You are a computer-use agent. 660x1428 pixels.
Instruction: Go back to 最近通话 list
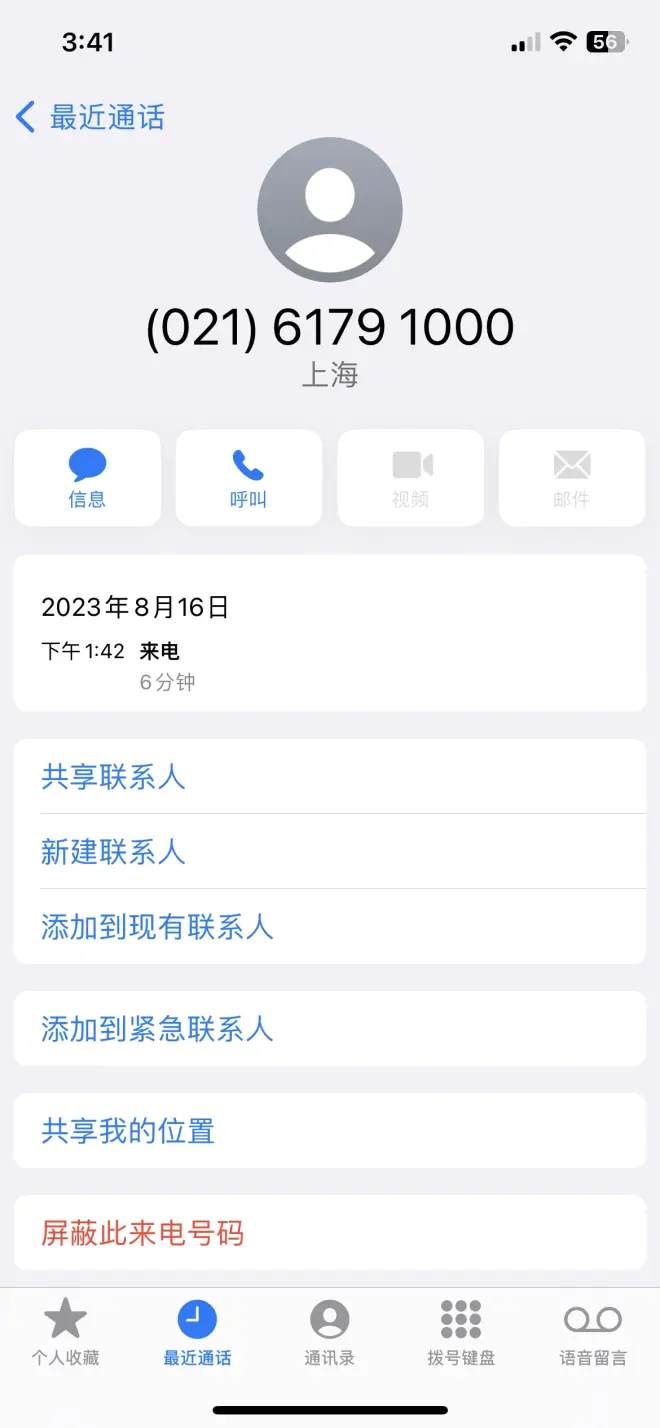point(90,118)
